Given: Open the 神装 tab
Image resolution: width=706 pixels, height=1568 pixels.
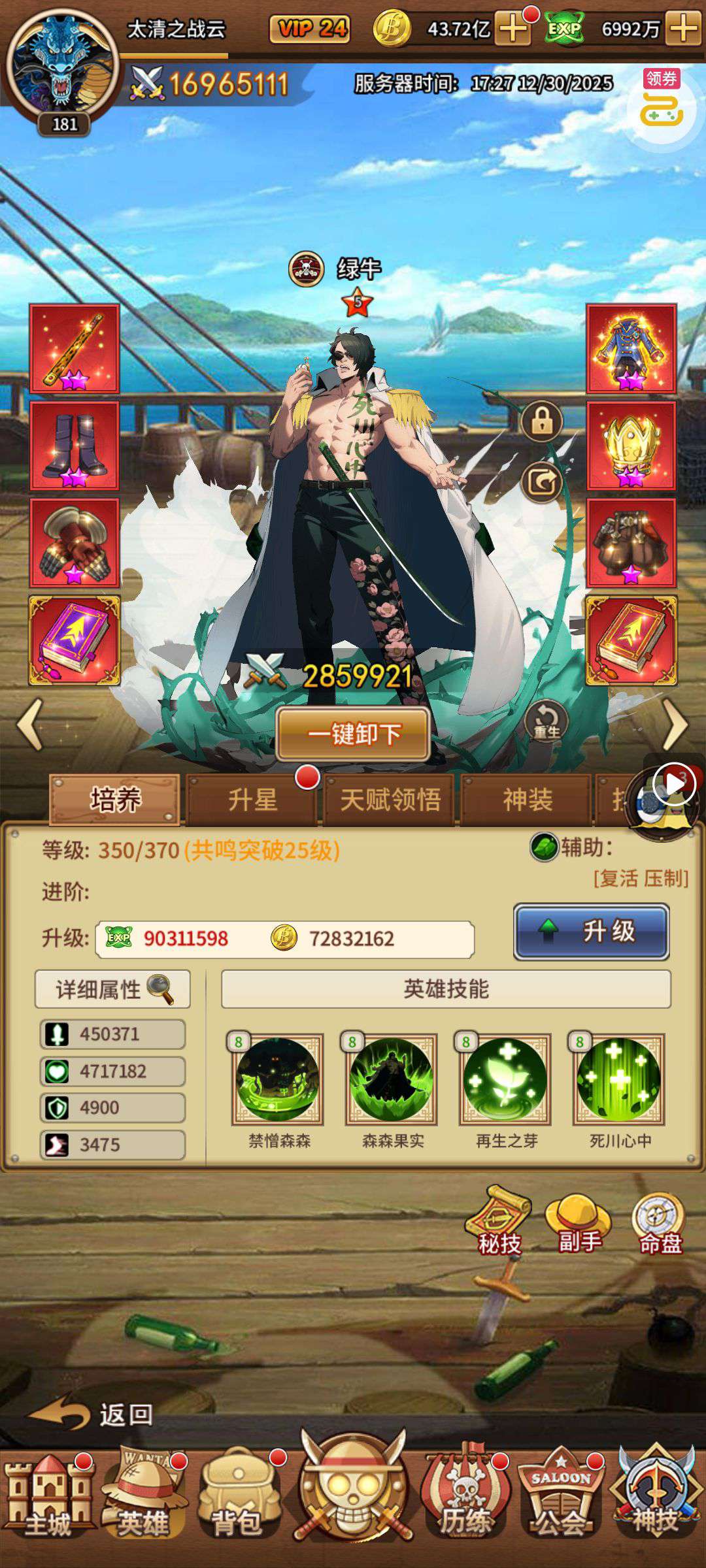Looking at the screenshot, I should click(x=527, y=800).
